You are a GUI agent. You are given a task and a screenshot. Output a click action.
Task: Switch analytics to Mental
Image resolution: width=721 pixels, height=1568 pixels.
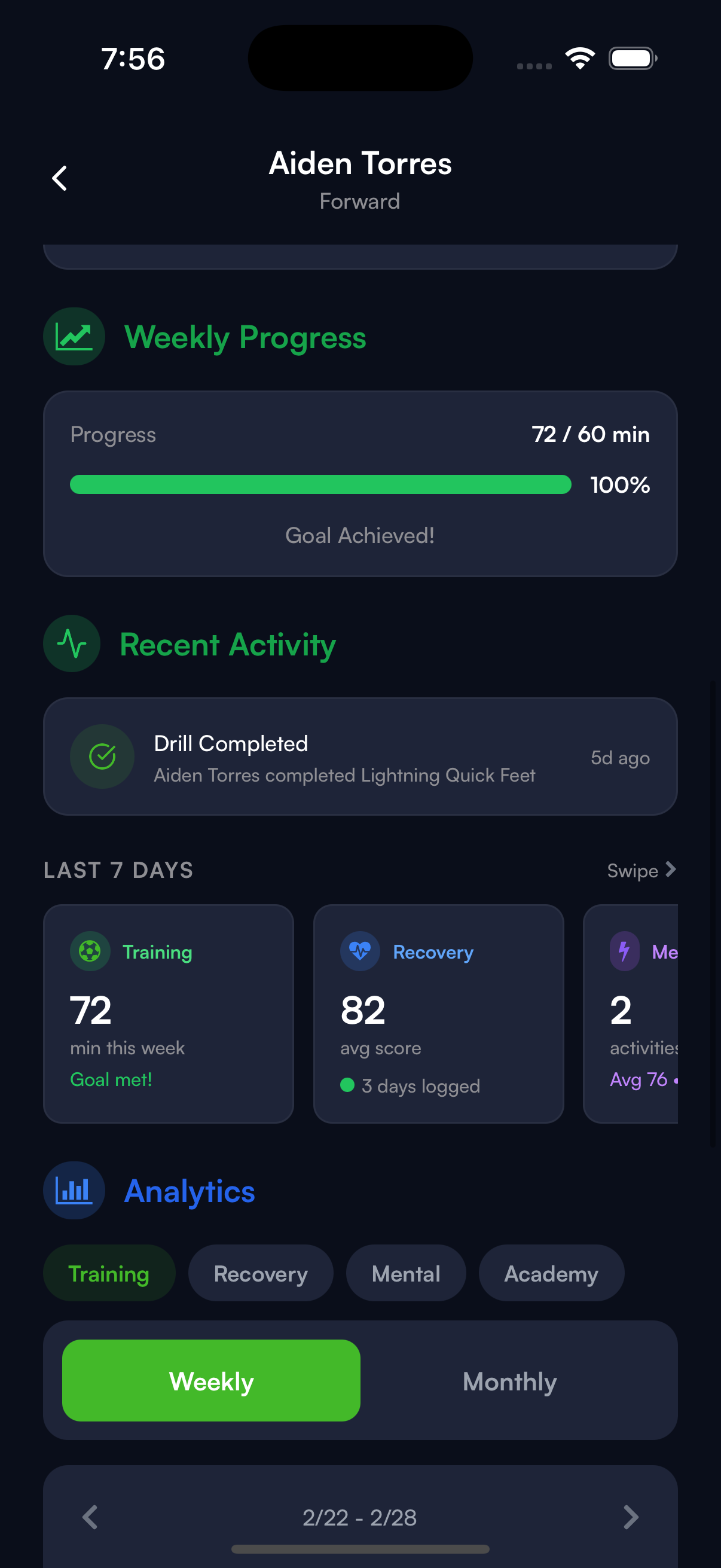(405, 1273)
